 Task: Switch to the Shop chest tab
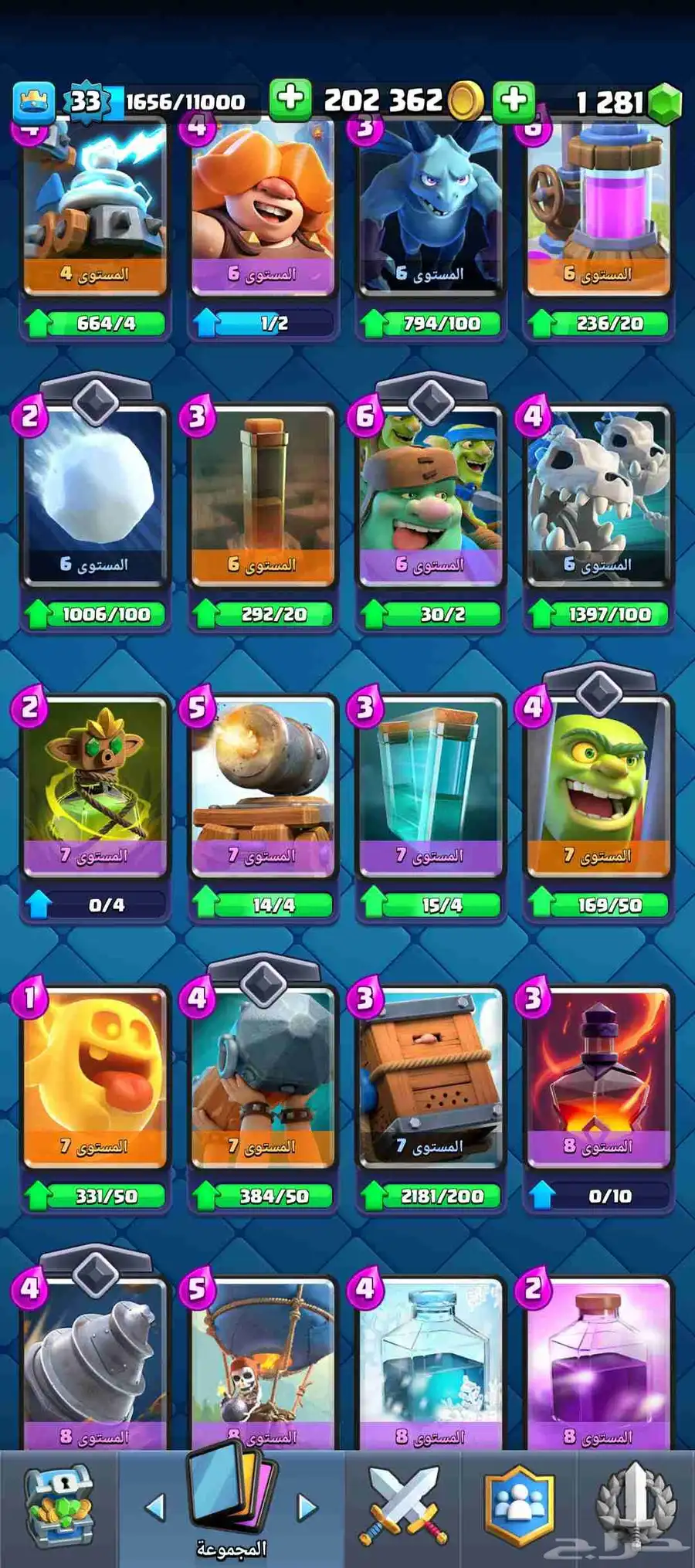coord(59,1506)
